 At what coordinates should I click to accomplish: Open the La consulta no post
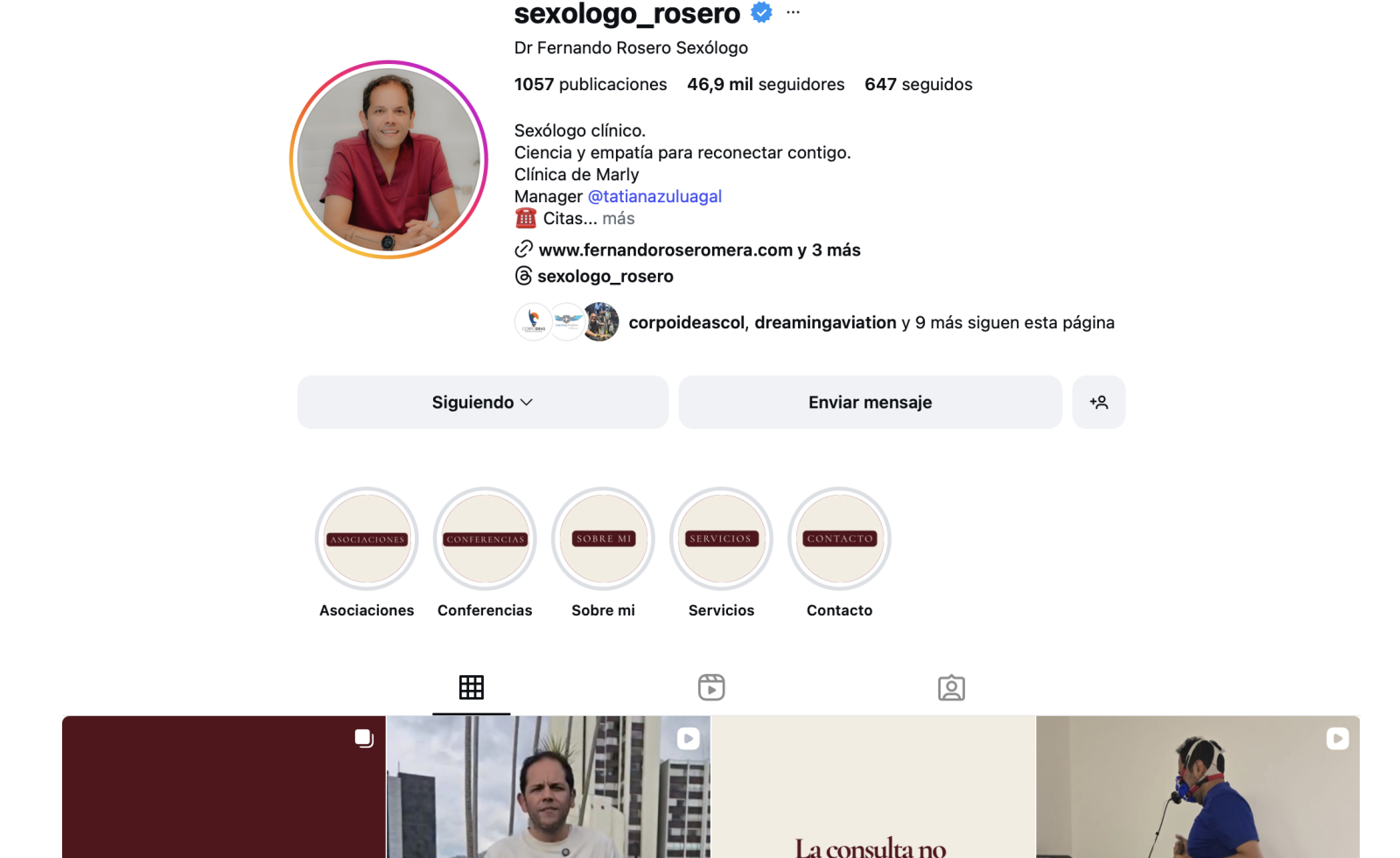(x=872, y=788)
